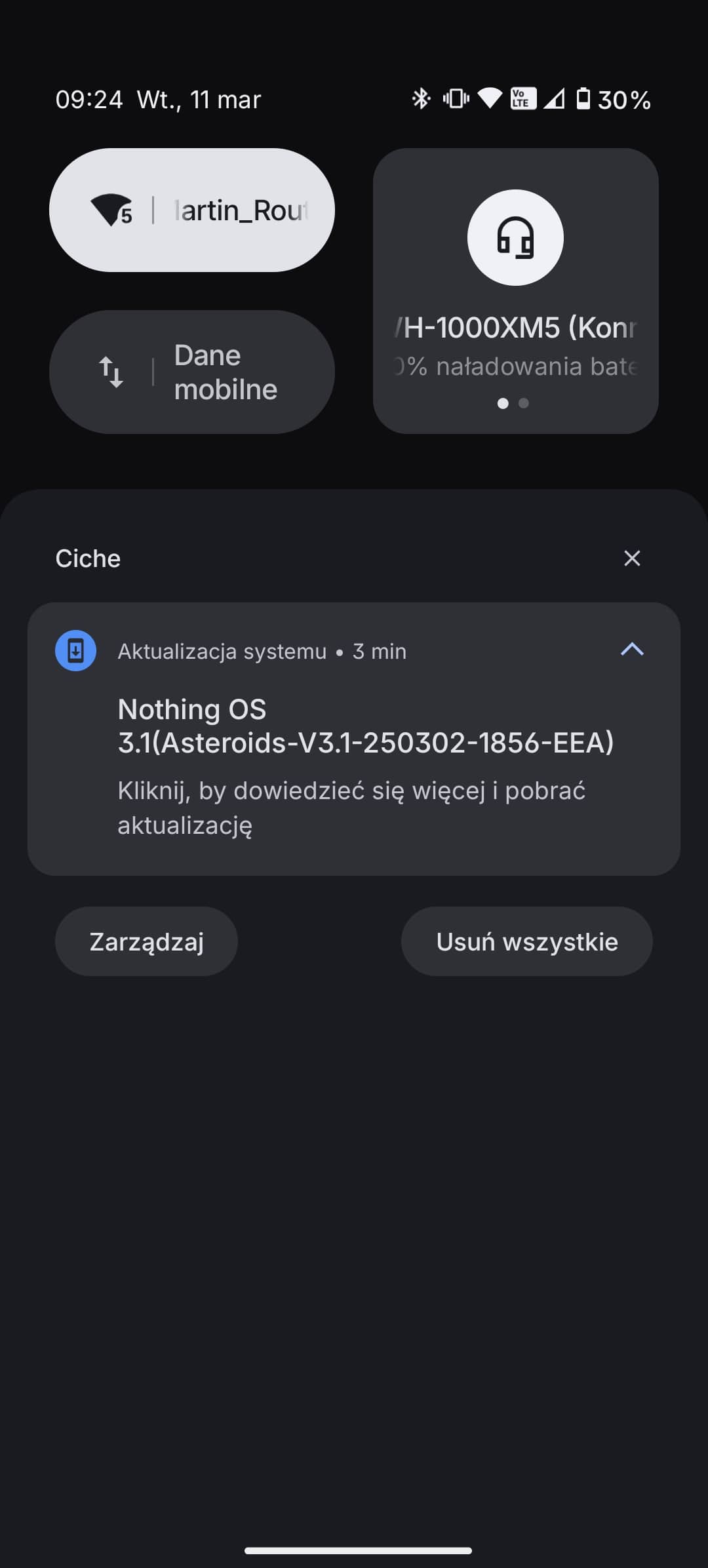Clear notifications with Usuń wszystkie

click(x=527, y=941)
